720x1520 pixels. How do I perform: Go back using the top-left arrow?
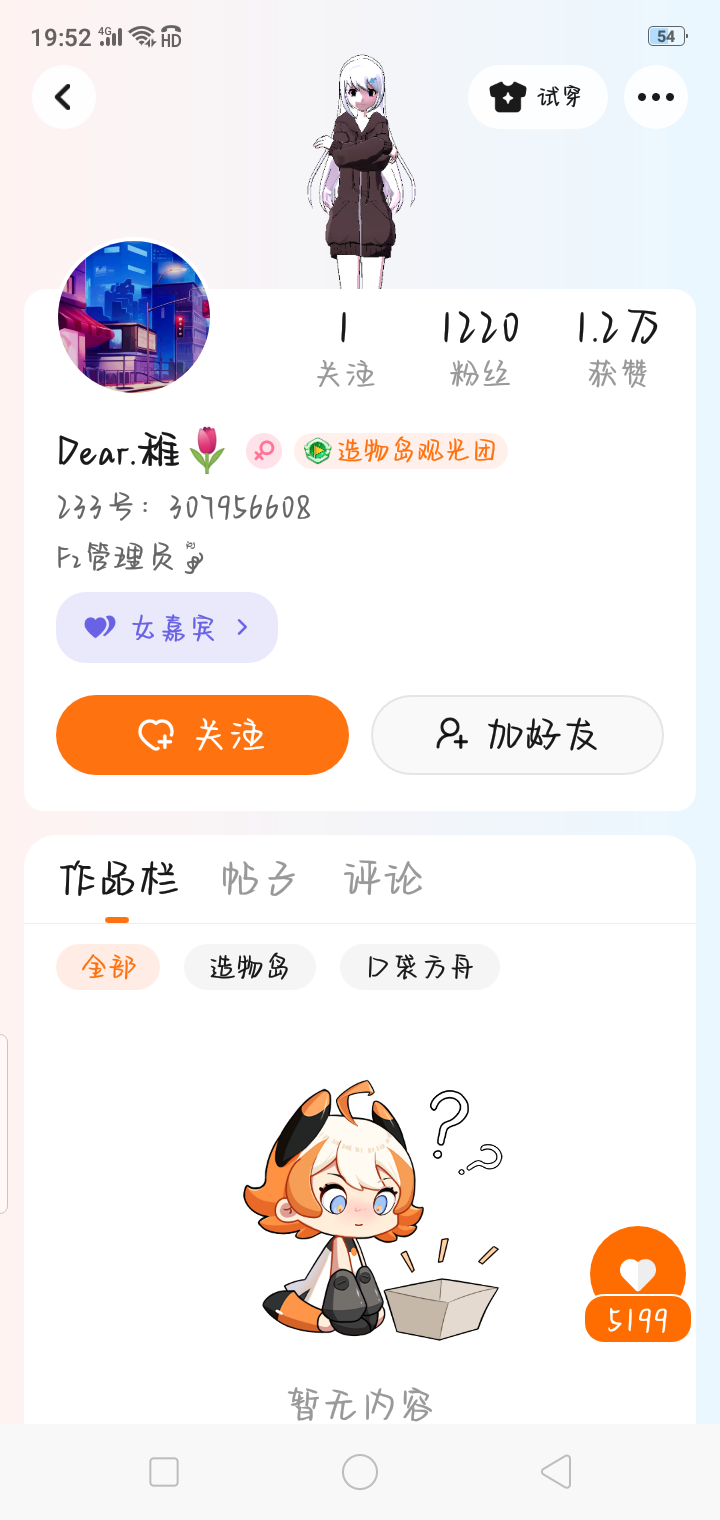pos(64,97)
